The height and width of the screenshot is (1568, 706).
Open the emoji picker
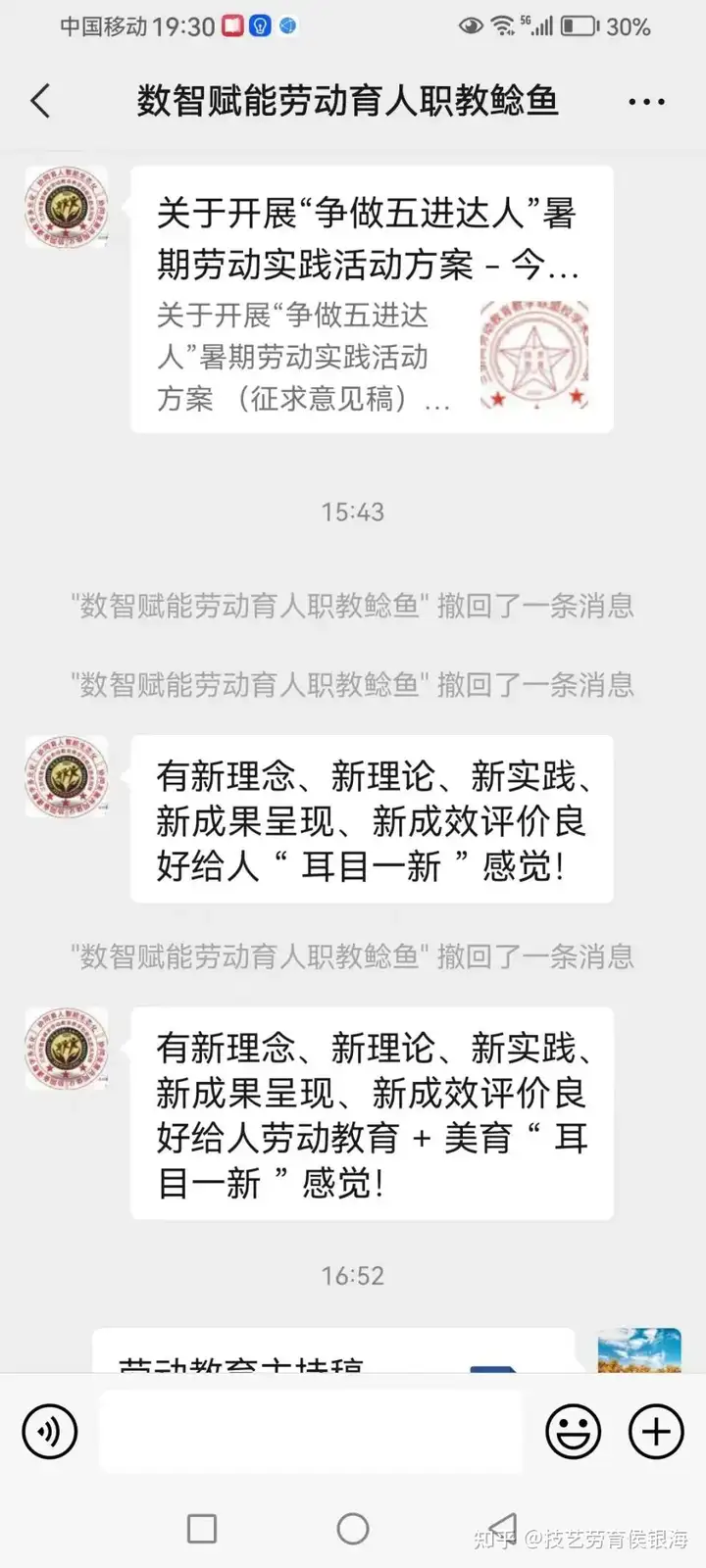coord(574,1432)
